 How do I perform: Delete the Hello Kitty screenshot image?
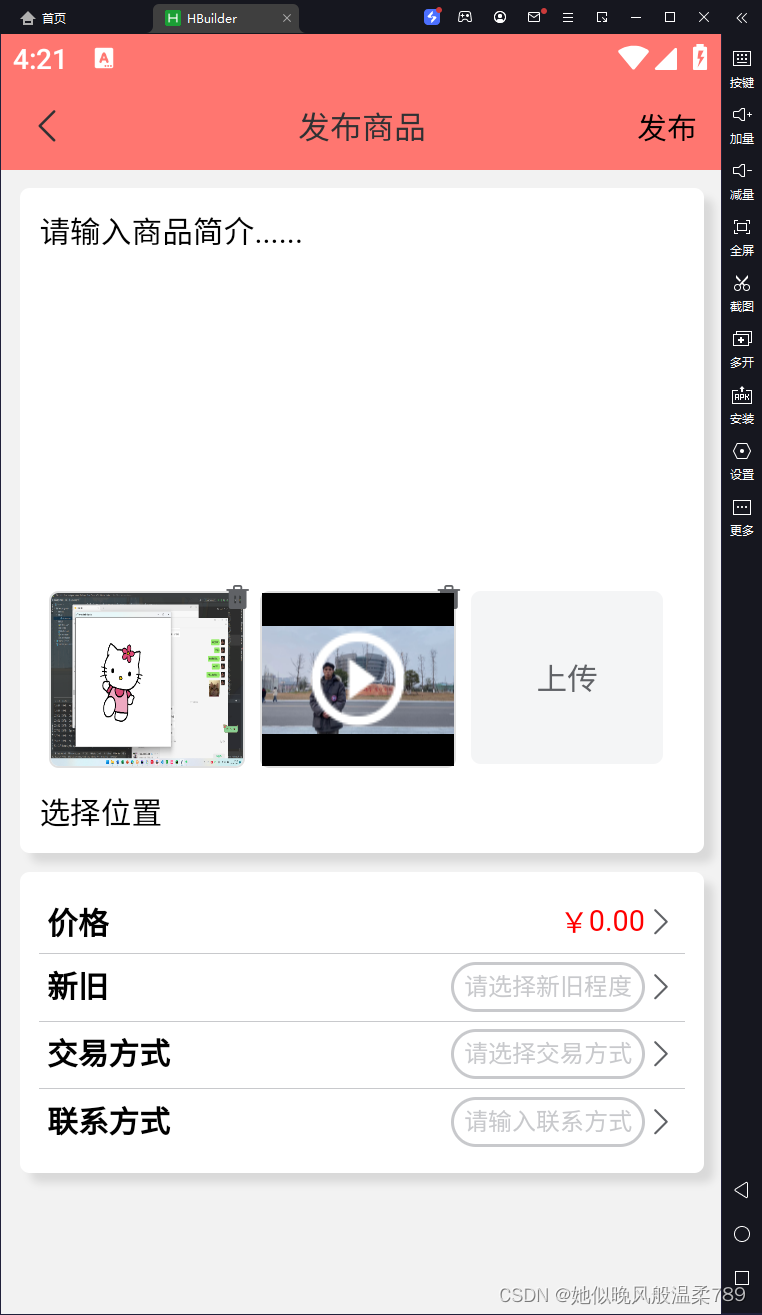[x=237, y=598]
